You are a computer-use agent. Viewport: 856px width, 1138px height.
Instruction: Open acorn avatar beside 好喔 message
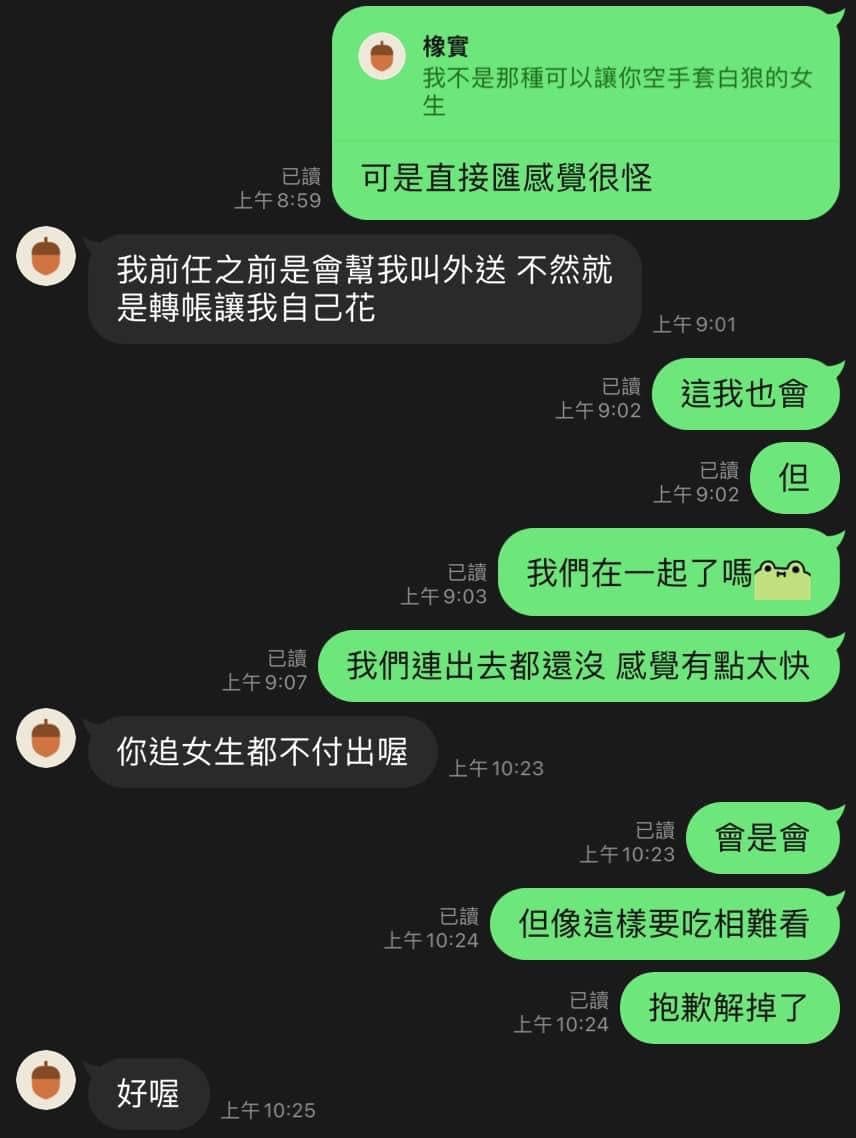[47, 1080]
